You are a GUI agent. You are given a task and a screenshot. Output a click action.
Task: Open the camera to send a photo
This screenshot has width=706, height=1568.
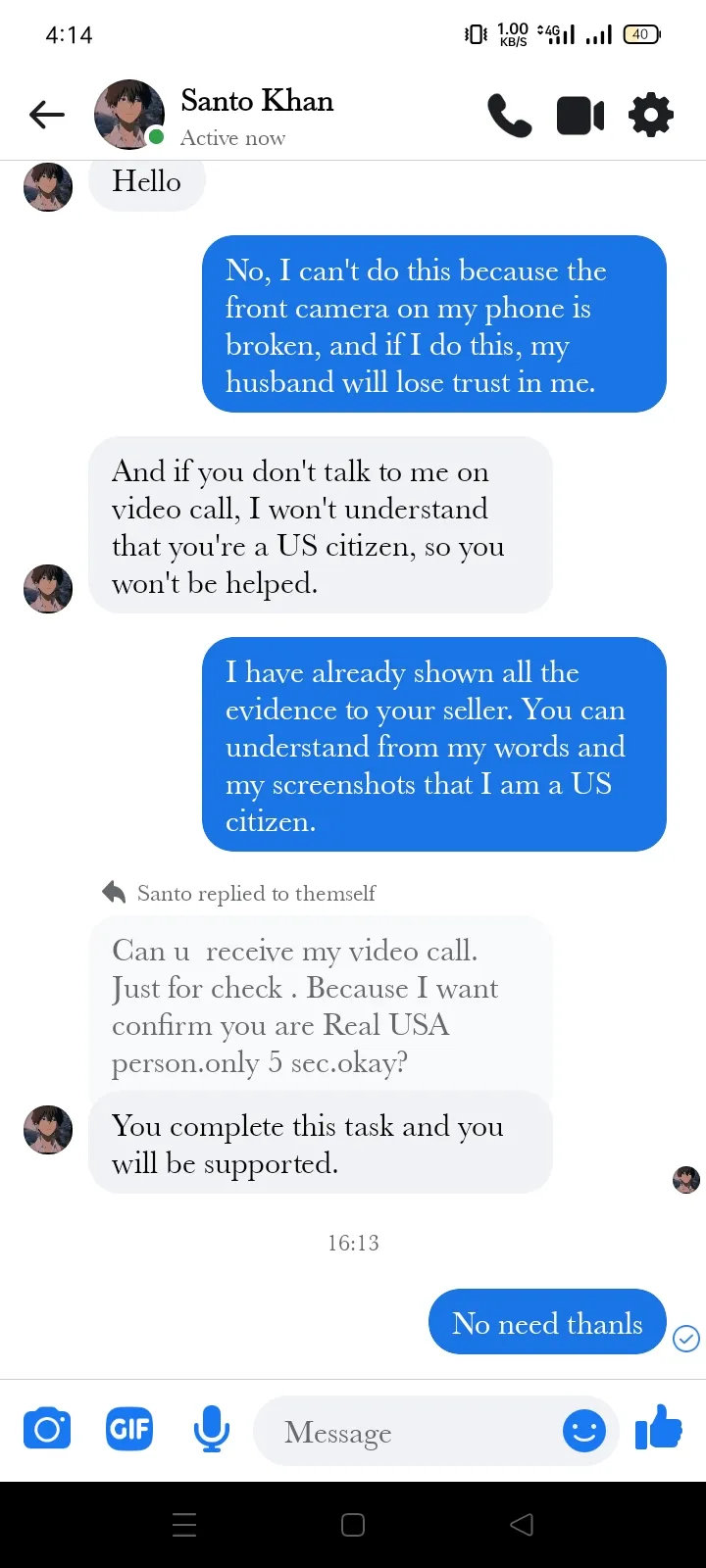point(47,1429)
